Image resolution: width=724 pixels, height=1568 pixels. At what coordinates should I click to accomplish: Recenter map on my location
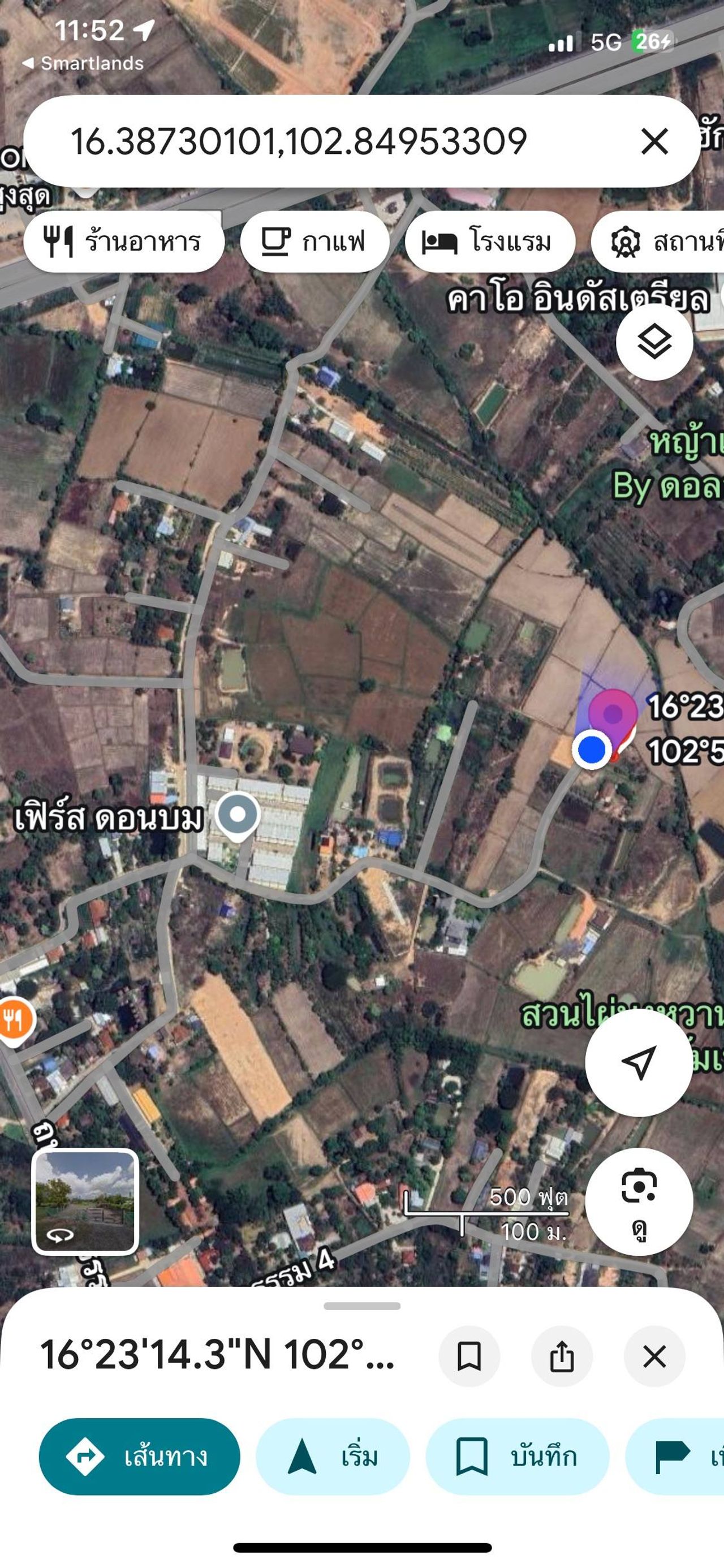639,1063
